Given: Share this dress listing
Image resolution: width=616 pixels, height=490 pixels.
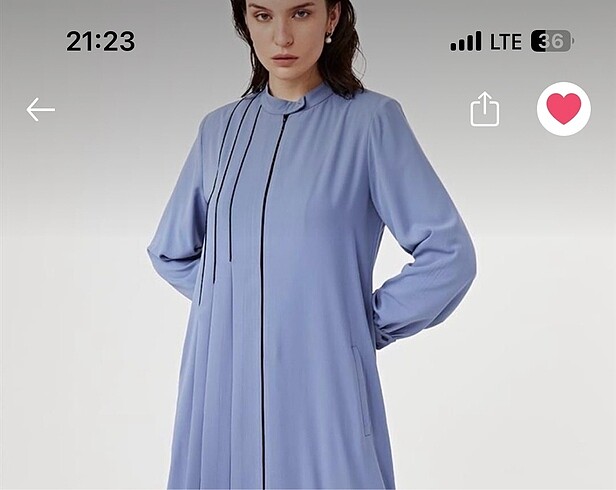Looking at the screenshot, I should pyautogui.click(x=484, y=109).
